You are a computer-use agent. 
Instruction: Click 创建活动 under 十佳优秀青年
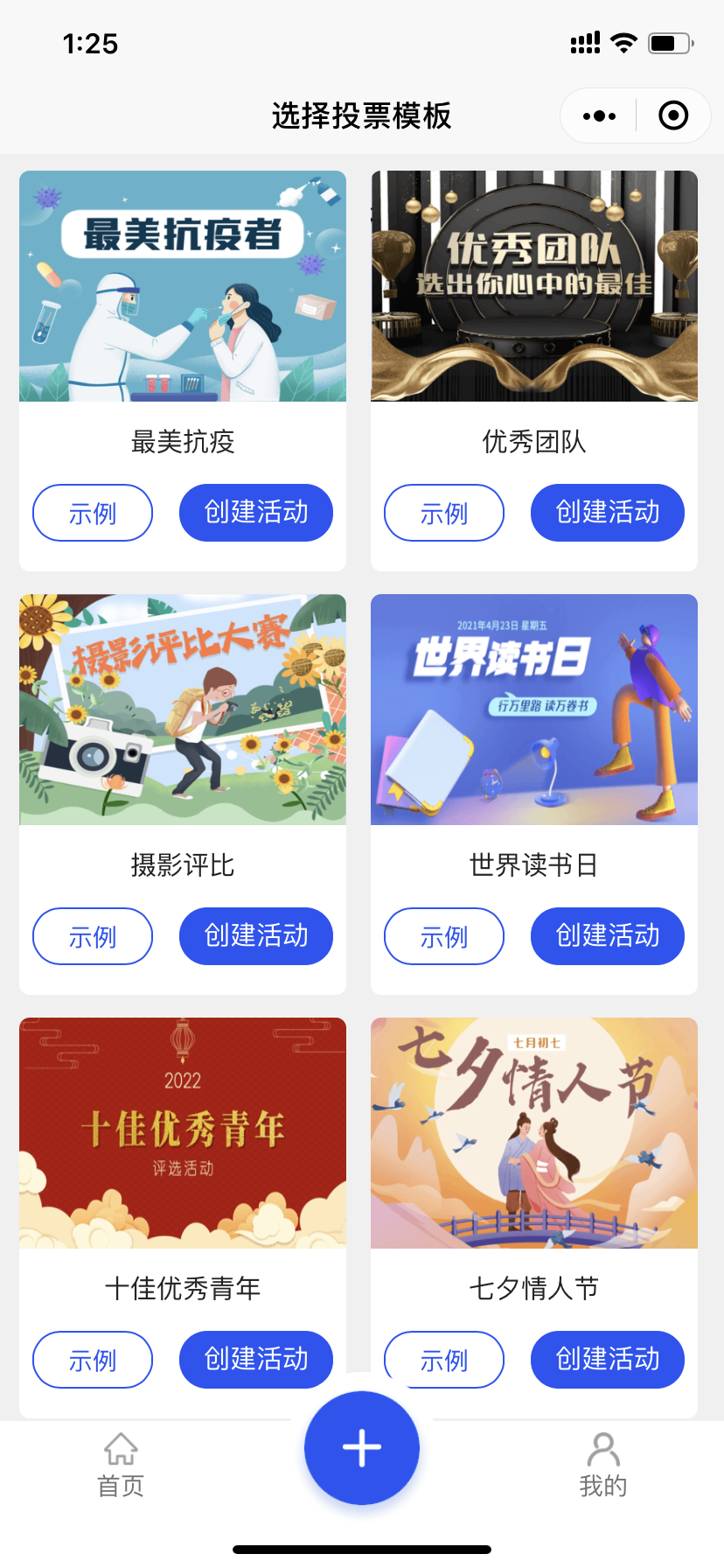(x=255, y=1359)
